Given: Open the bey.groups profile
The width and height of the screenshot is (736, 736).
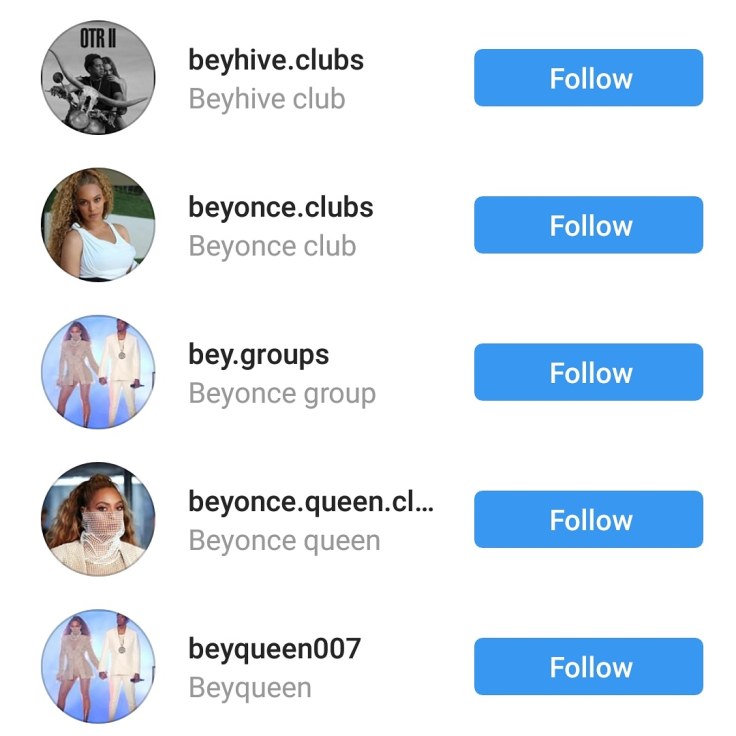Looking at the screenshot, I should click(x=258, y=355).
